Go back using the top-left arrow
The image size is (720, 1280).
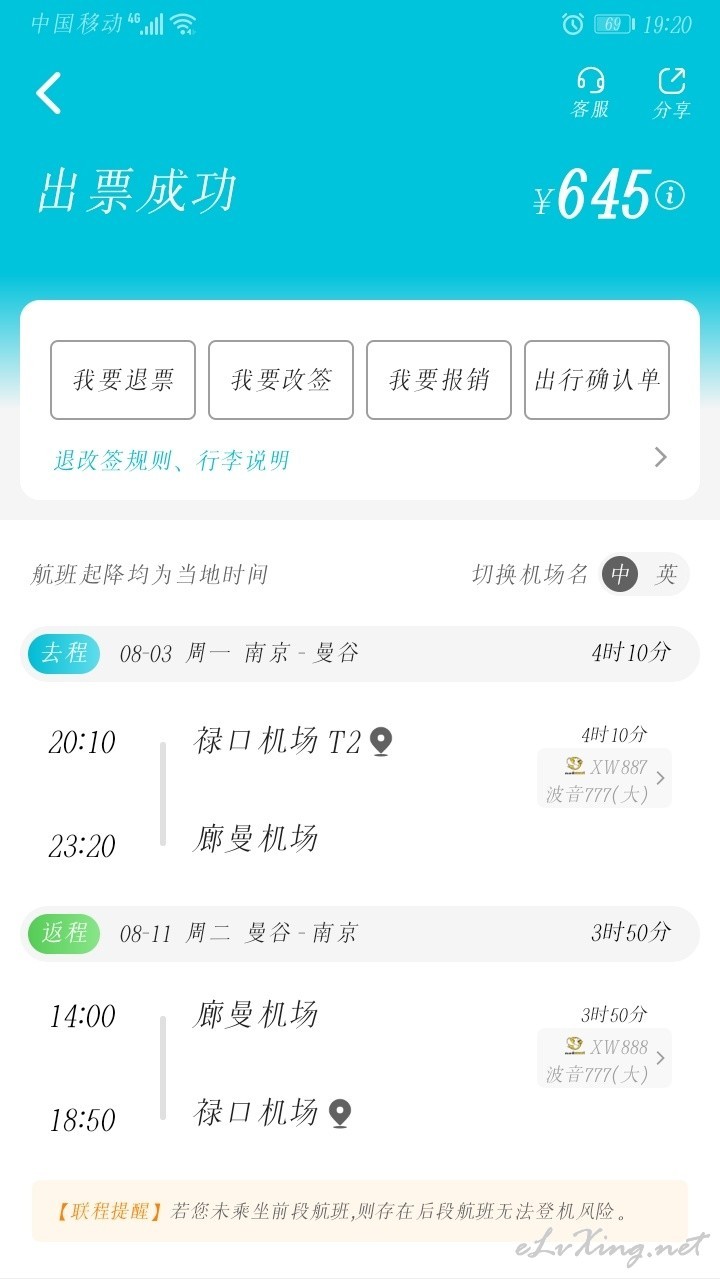49,93
